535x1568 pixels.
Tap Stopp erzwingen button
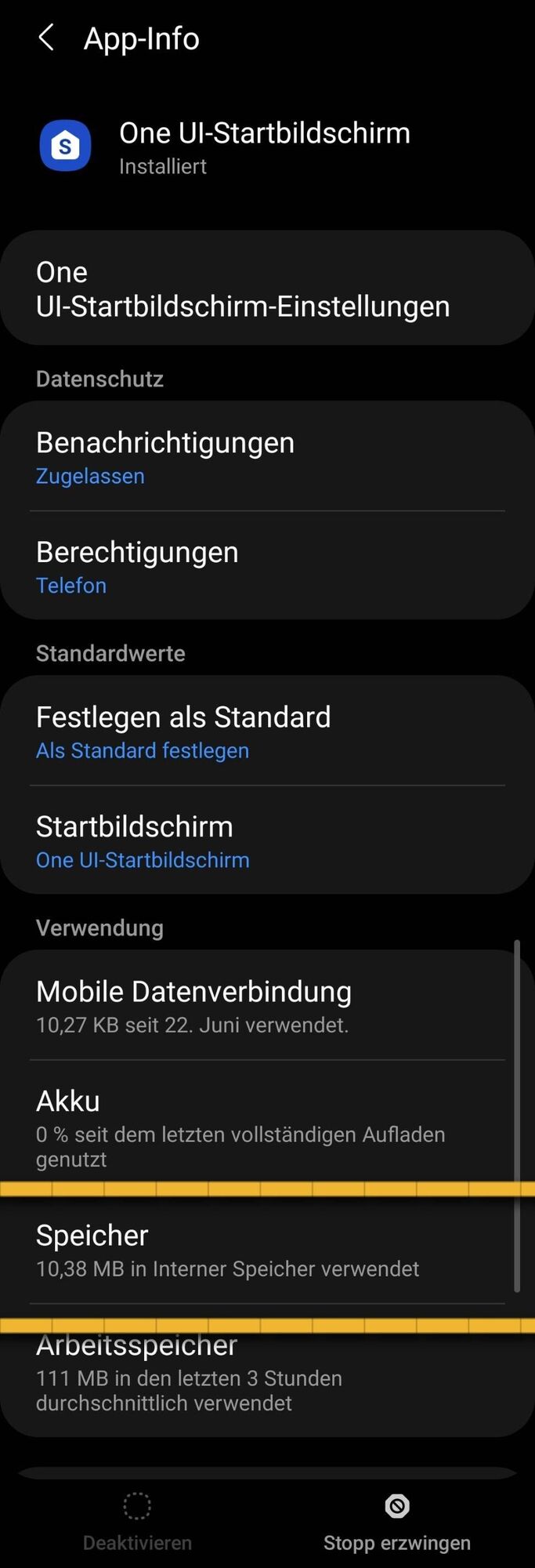(x=397, y=1521)
